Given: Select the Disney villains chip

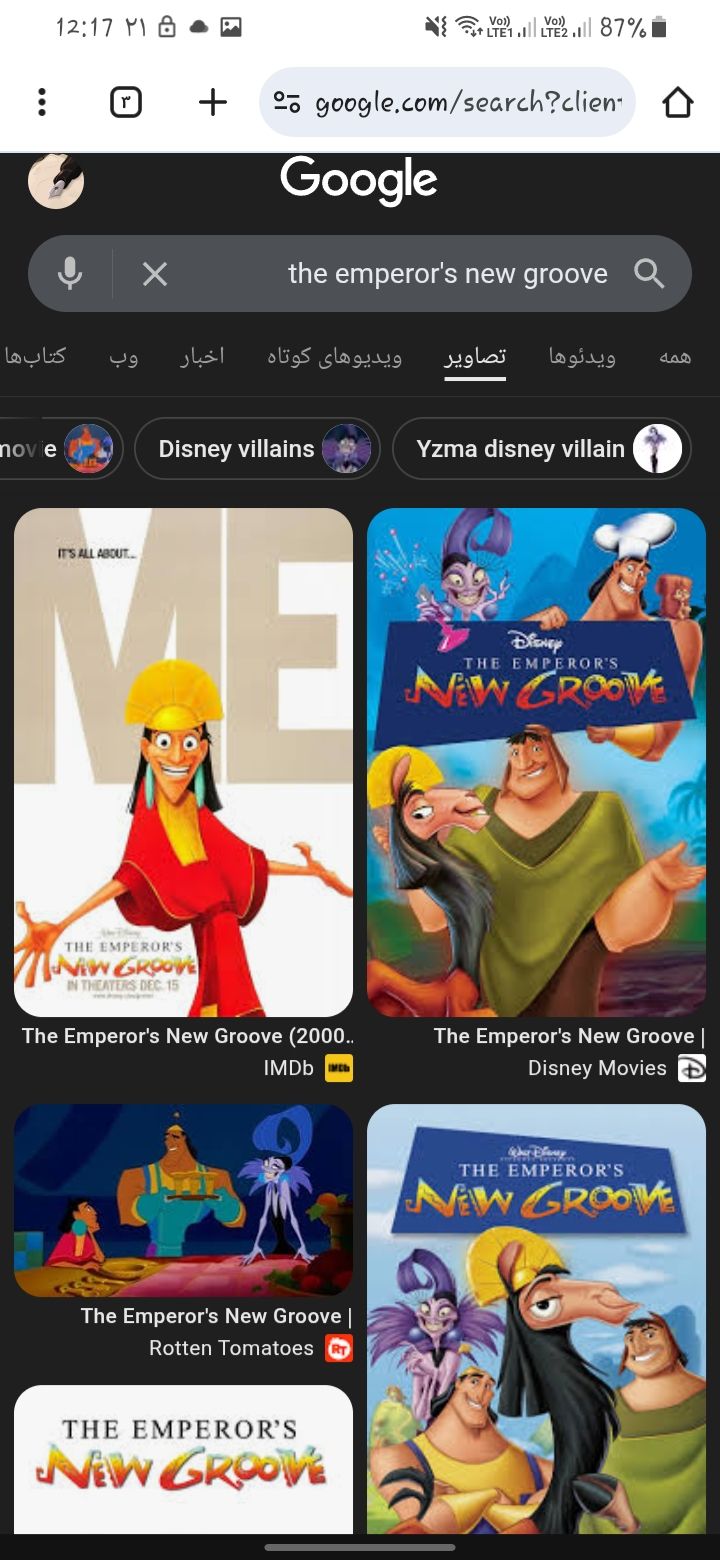Looking at the screenshot, I should tap(257, 449).
